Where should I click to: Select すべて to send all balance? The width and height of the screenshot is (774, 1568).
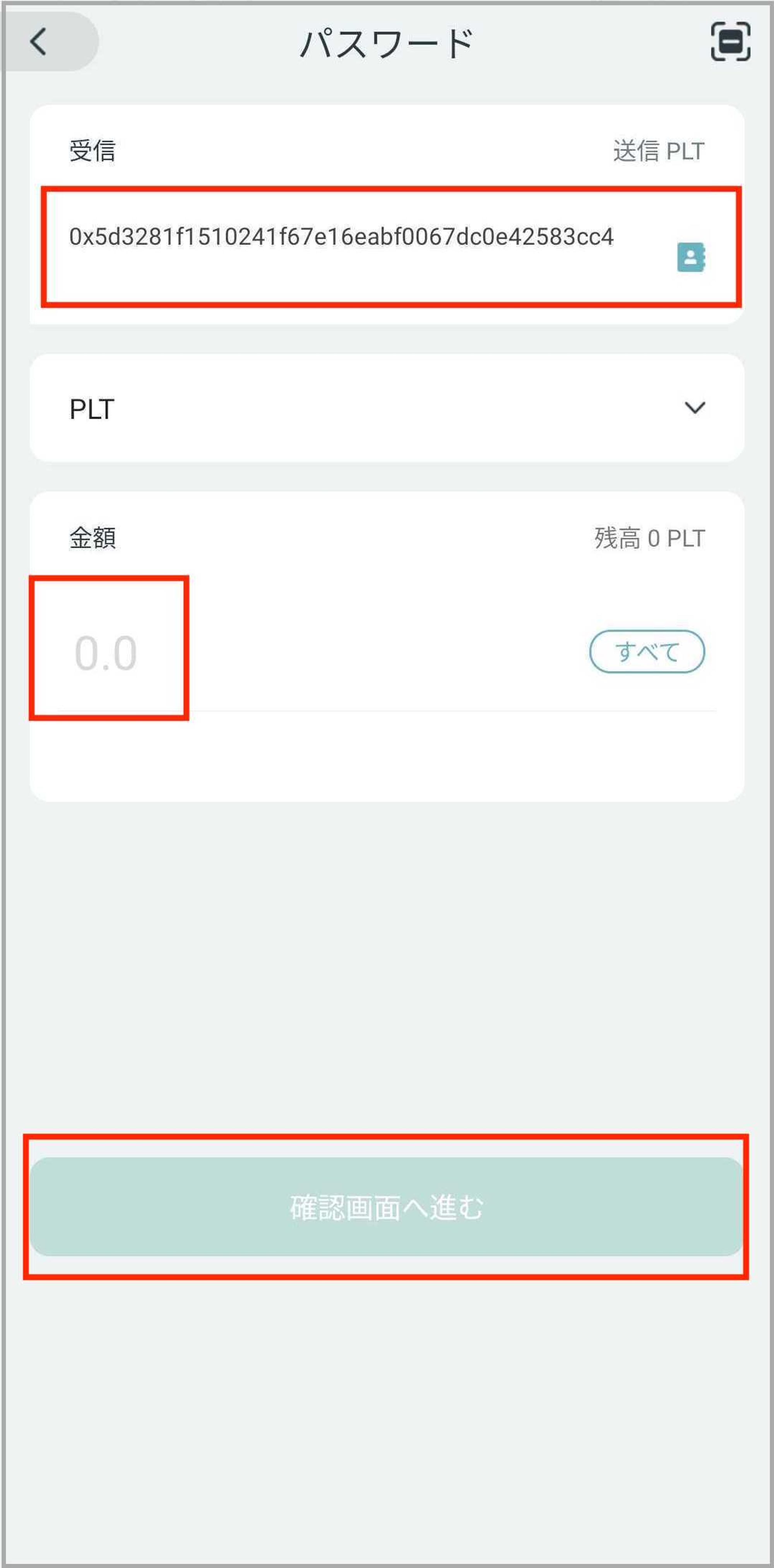point(646,652)
